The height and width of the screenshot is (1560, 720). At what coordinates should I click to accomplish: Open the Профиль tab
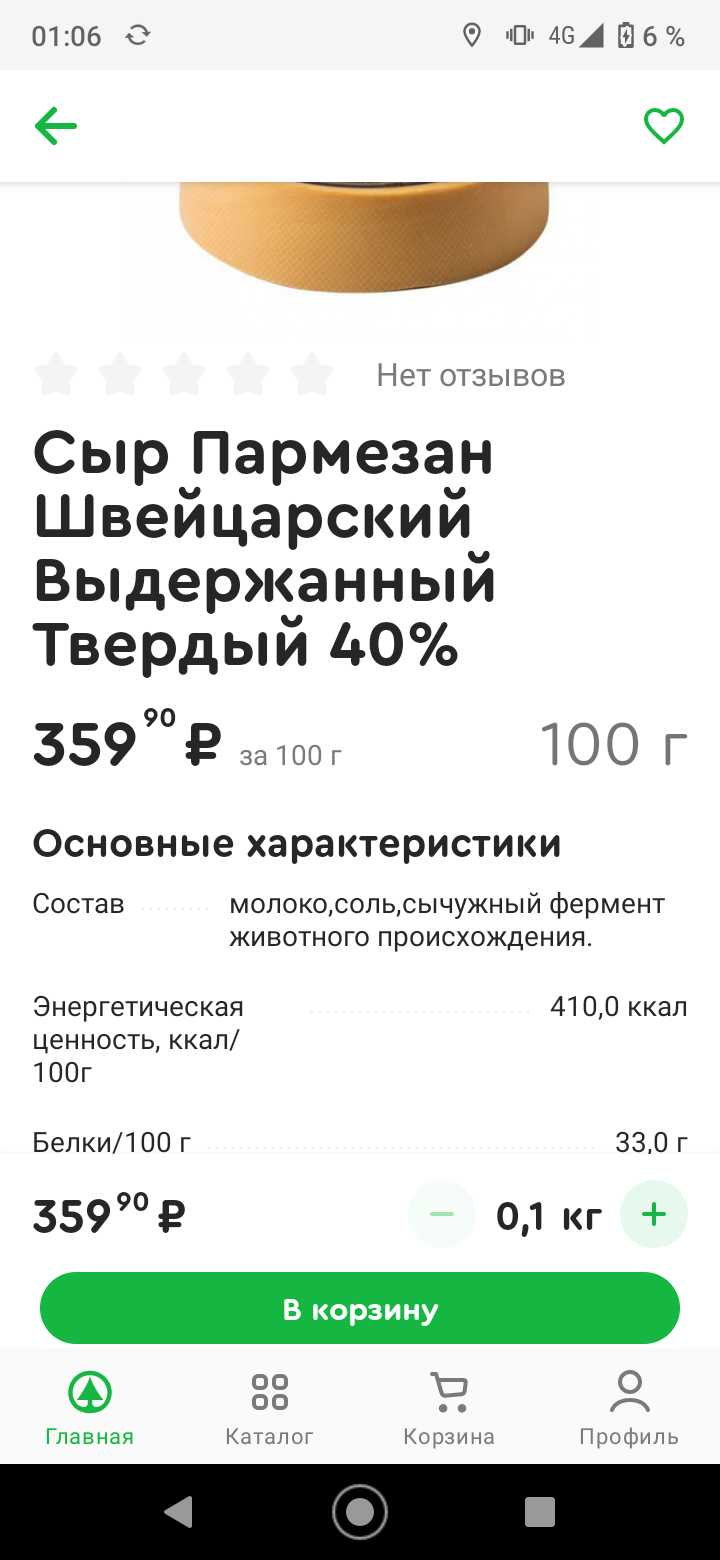(x=629, y=1408)
